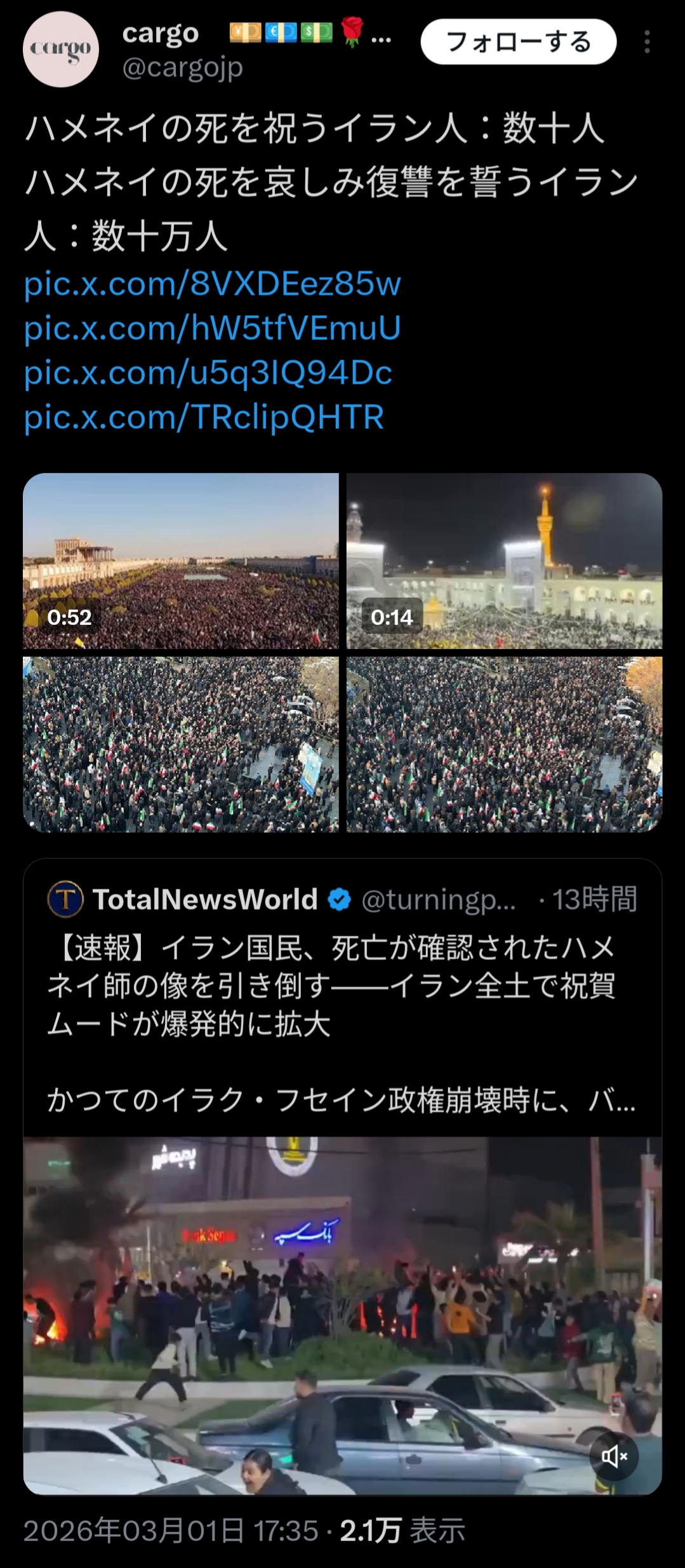This screenshot has width=685, height=1568.
Task: Play the 0:52 video thumbnail
Action: click(x=181, y=560)
